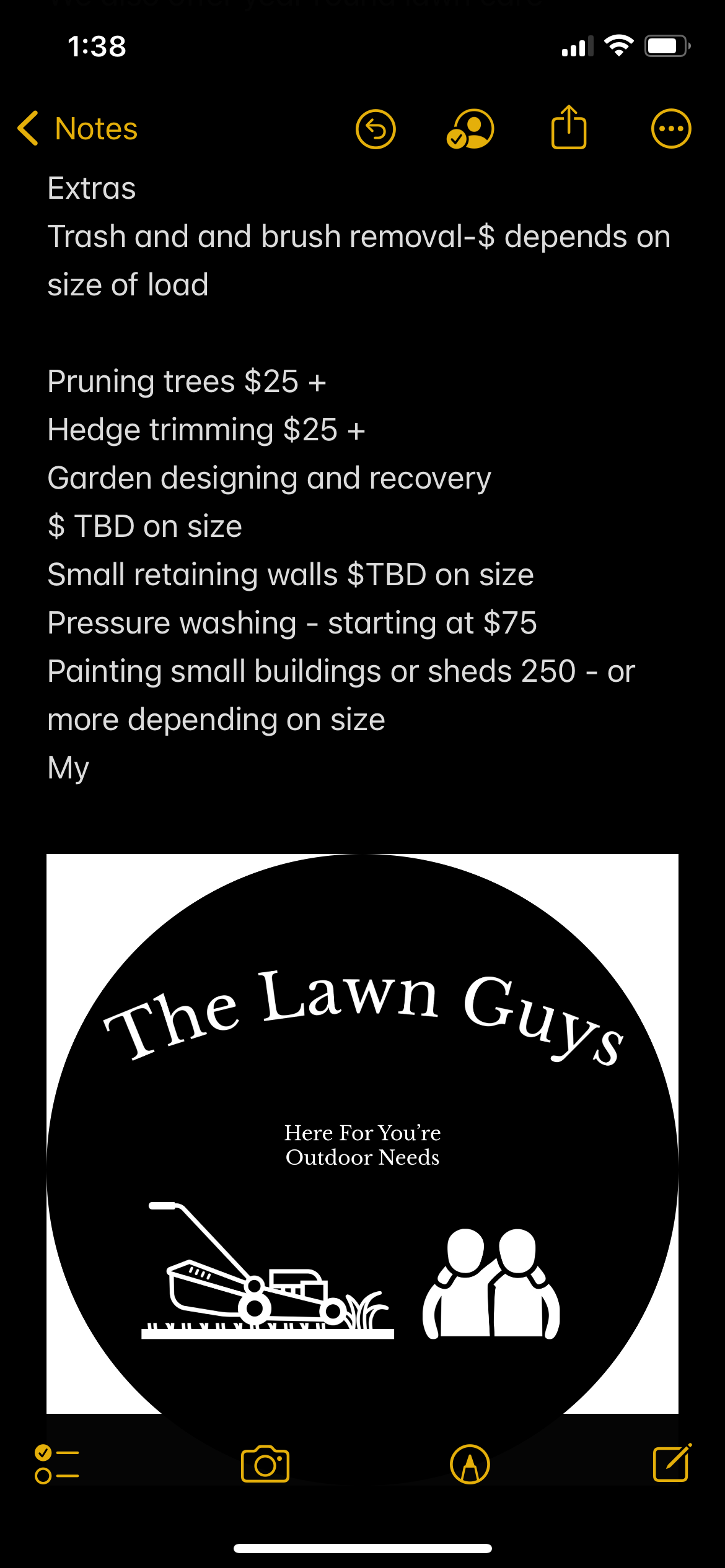This screenshot has height=1568, width=725.
Task: Open the more options menu
Action: (x=670, y=129)
